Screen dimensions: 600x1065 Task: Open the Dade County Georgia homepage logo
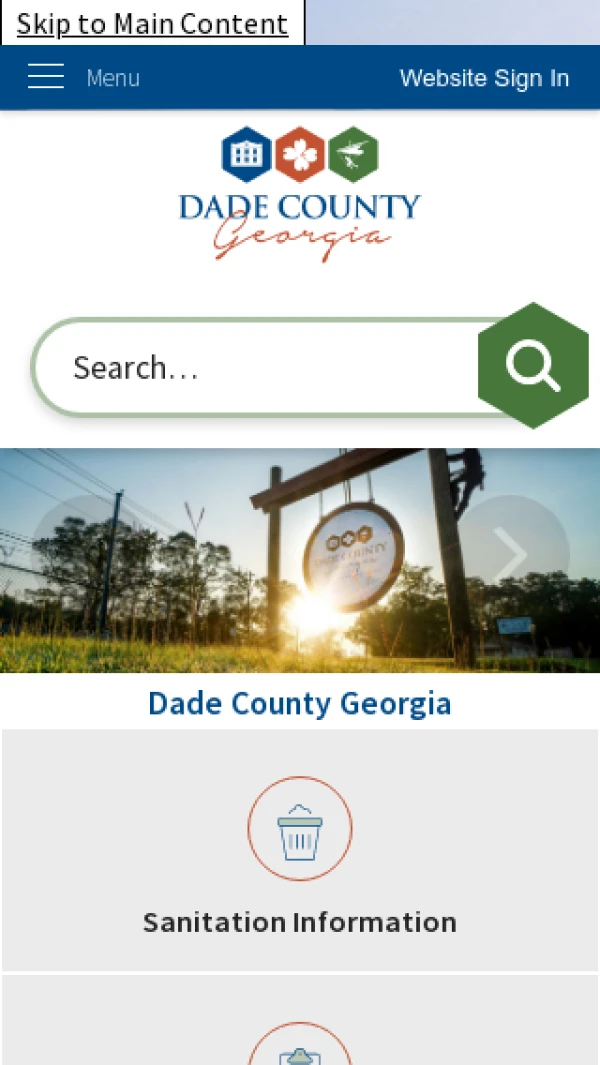(299, 194)
